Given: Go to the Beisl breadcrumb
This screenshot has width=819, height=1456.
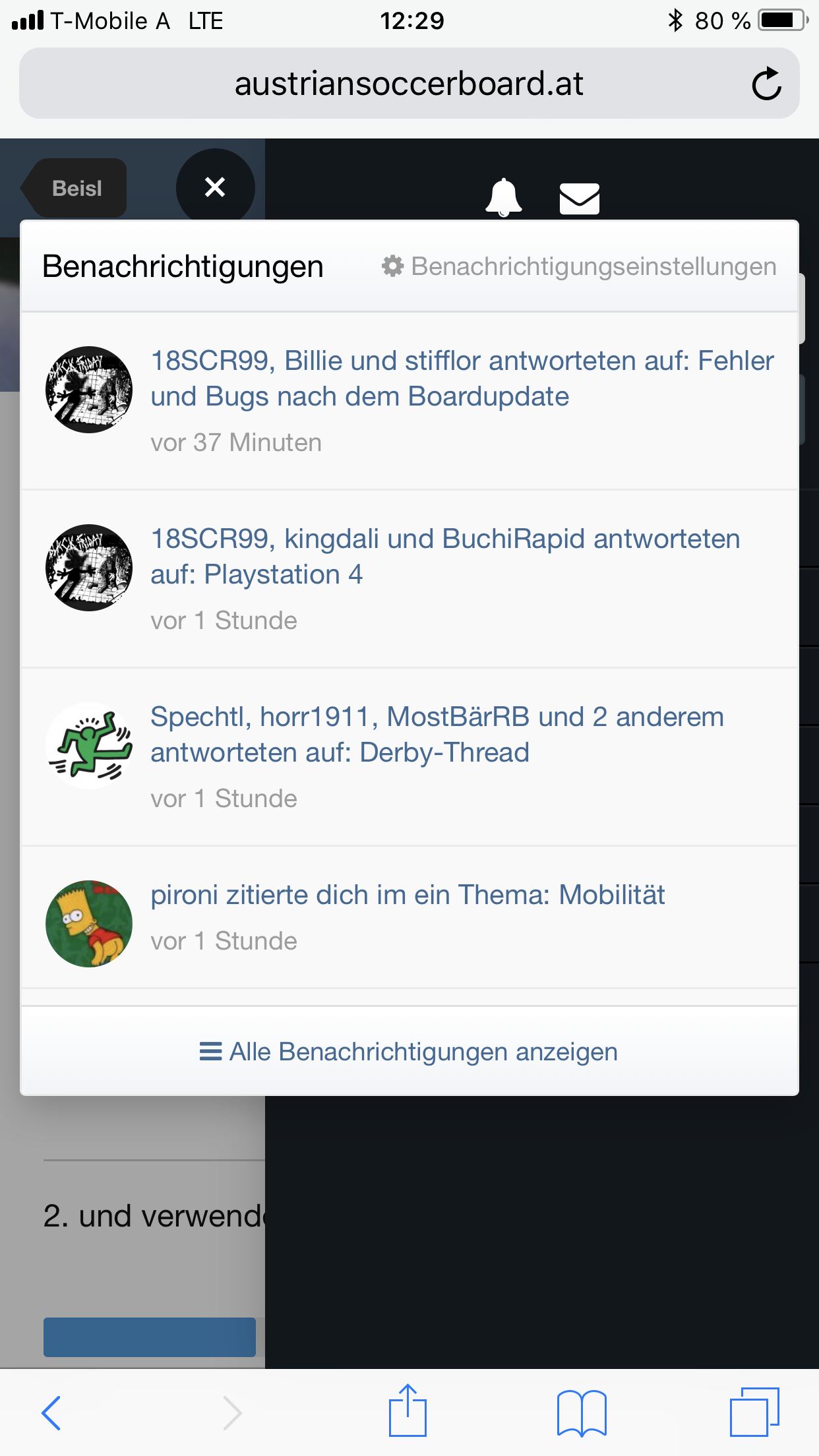Looking at the screenshot, I should point(74,189).
